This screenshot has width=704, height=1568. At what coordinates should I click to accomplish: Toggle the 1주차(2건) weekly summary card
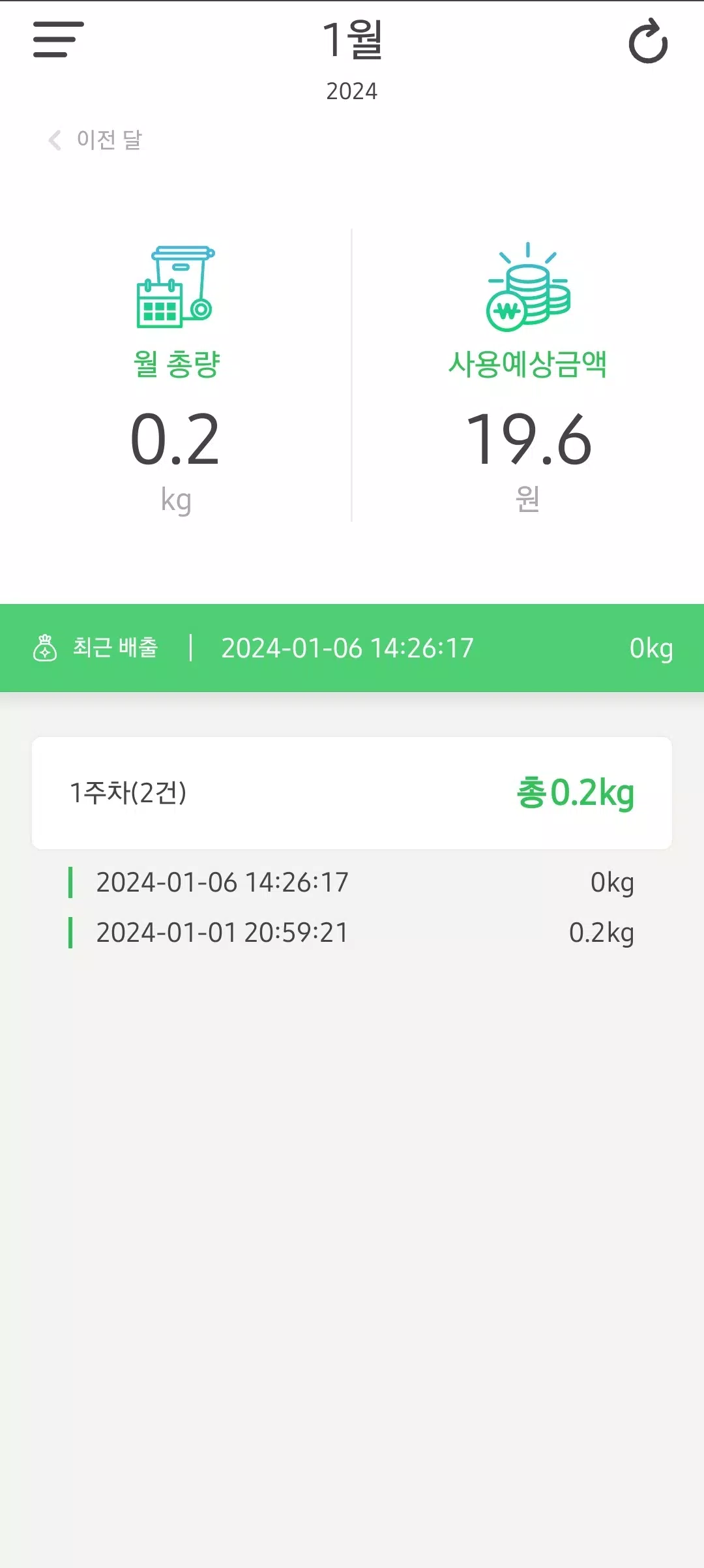(x=352, y=793)
